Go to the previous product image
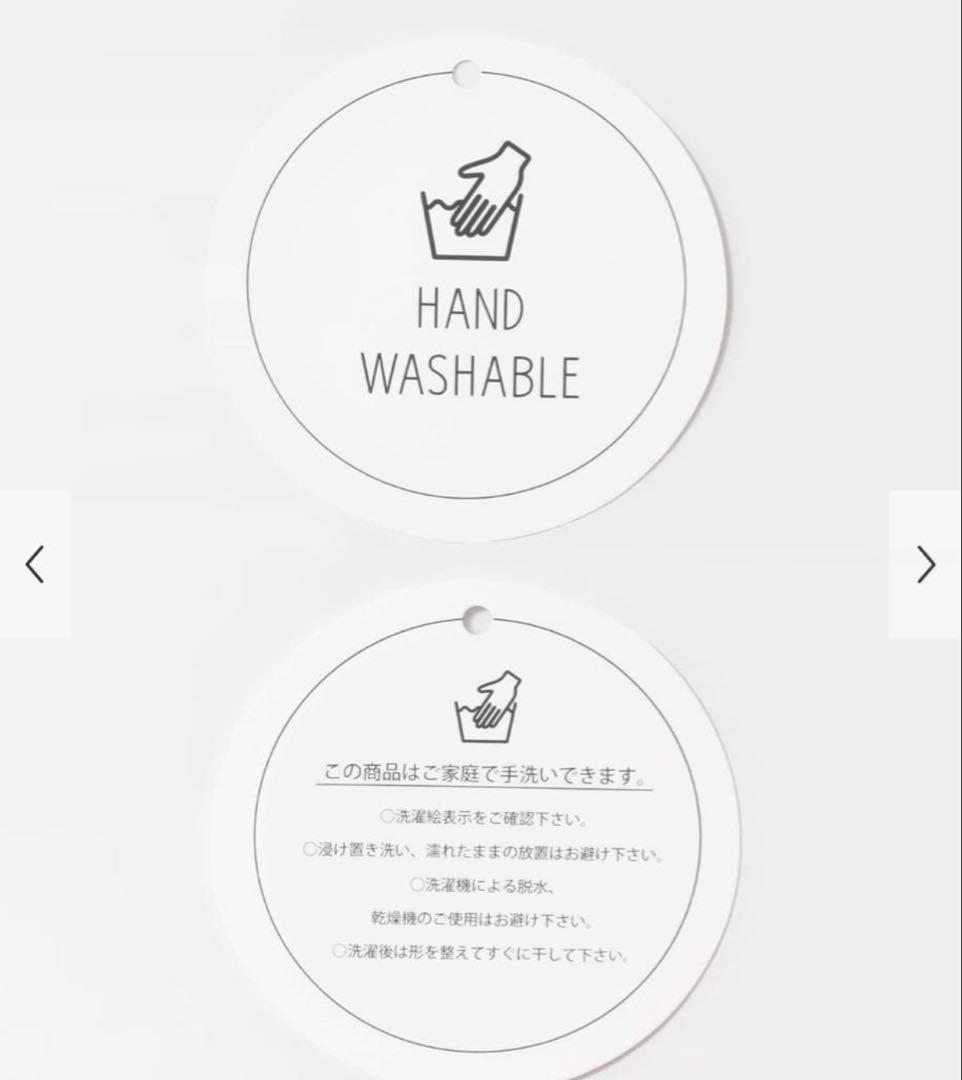This screenshot has height=1080, width=962. tap(35, 565)
